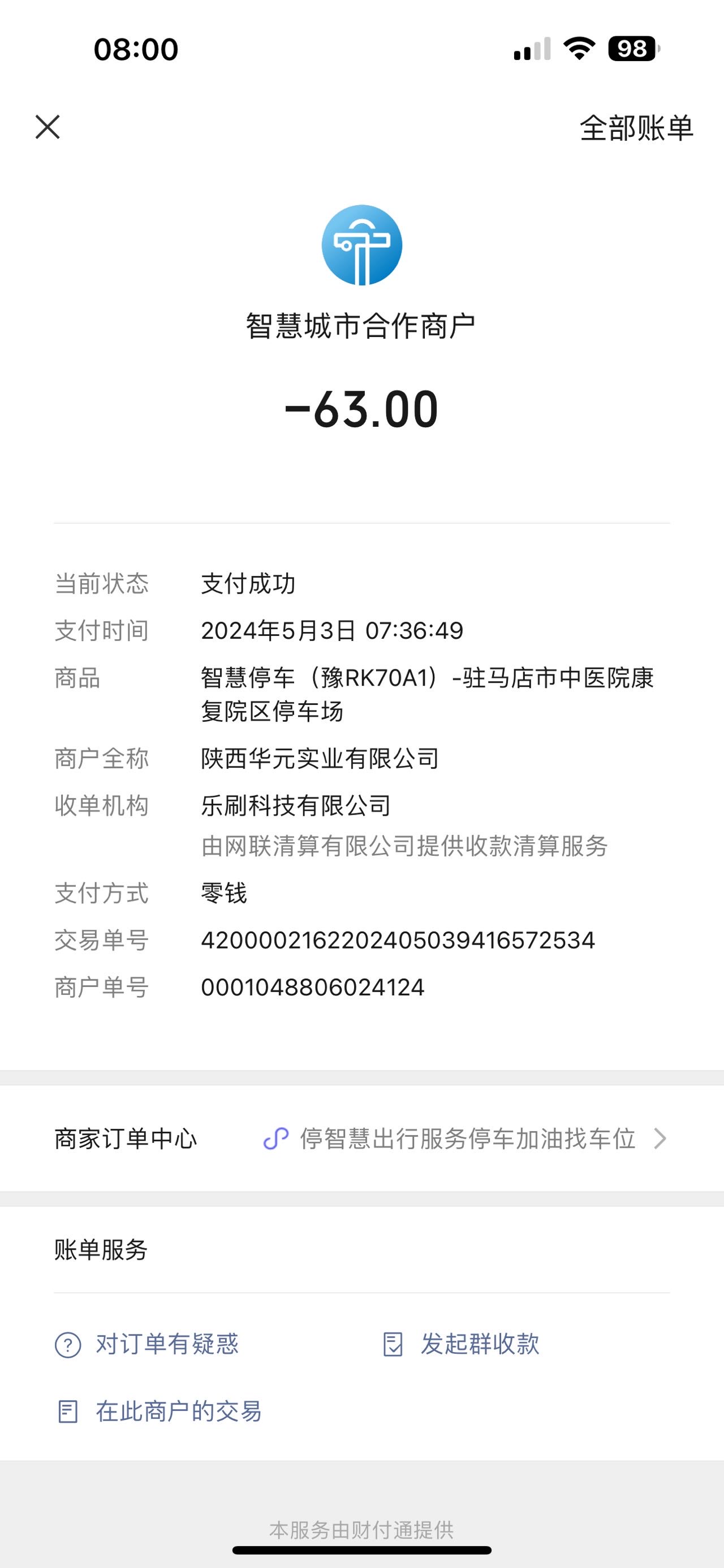The height and width of the screenshot is (1568, 724).
Task: Tap 对订单有疑惑 for order help
Action: [x=148, y=1345]
